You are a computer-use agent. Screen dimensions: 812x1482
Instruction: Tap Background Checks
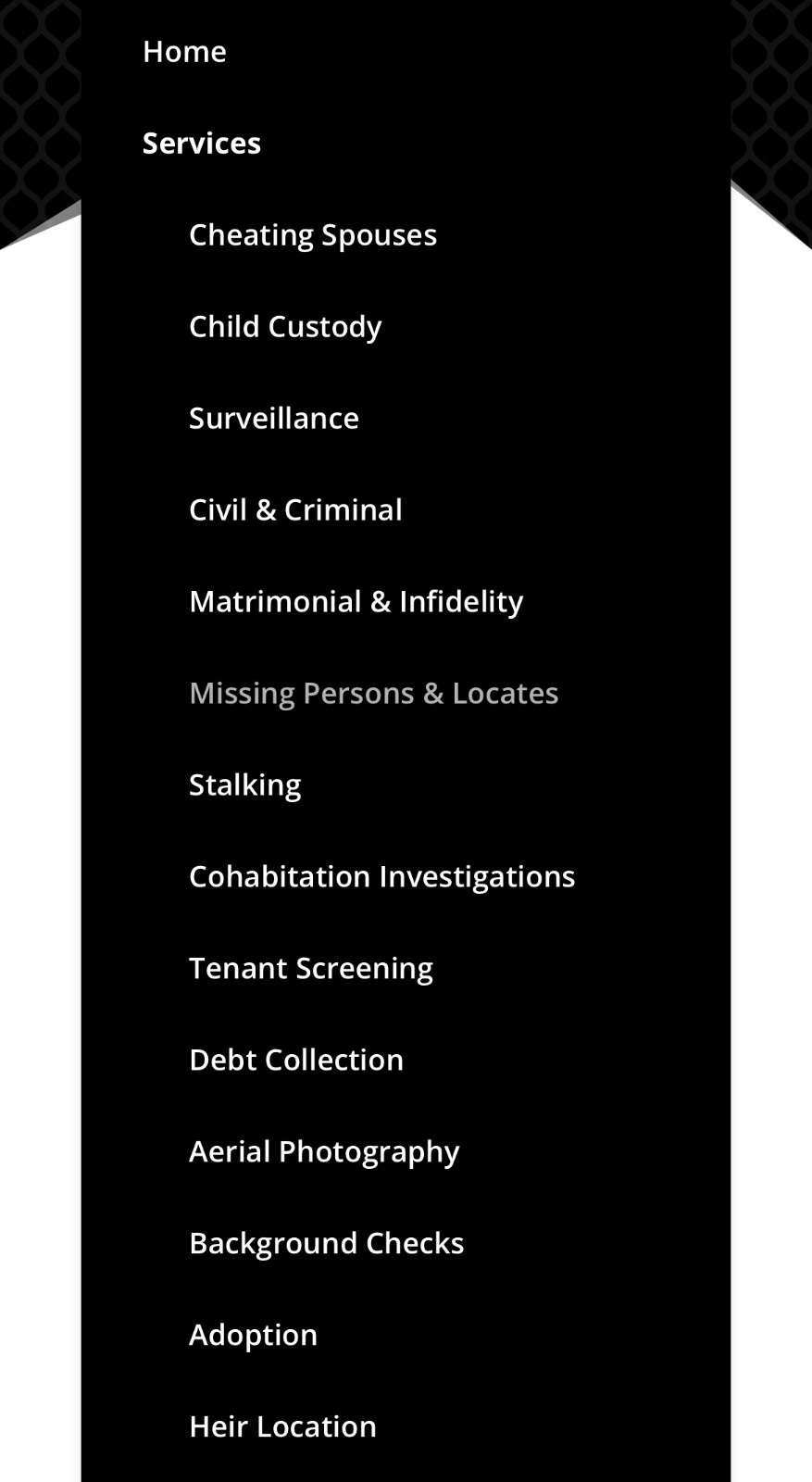[x=327, y=1244]
